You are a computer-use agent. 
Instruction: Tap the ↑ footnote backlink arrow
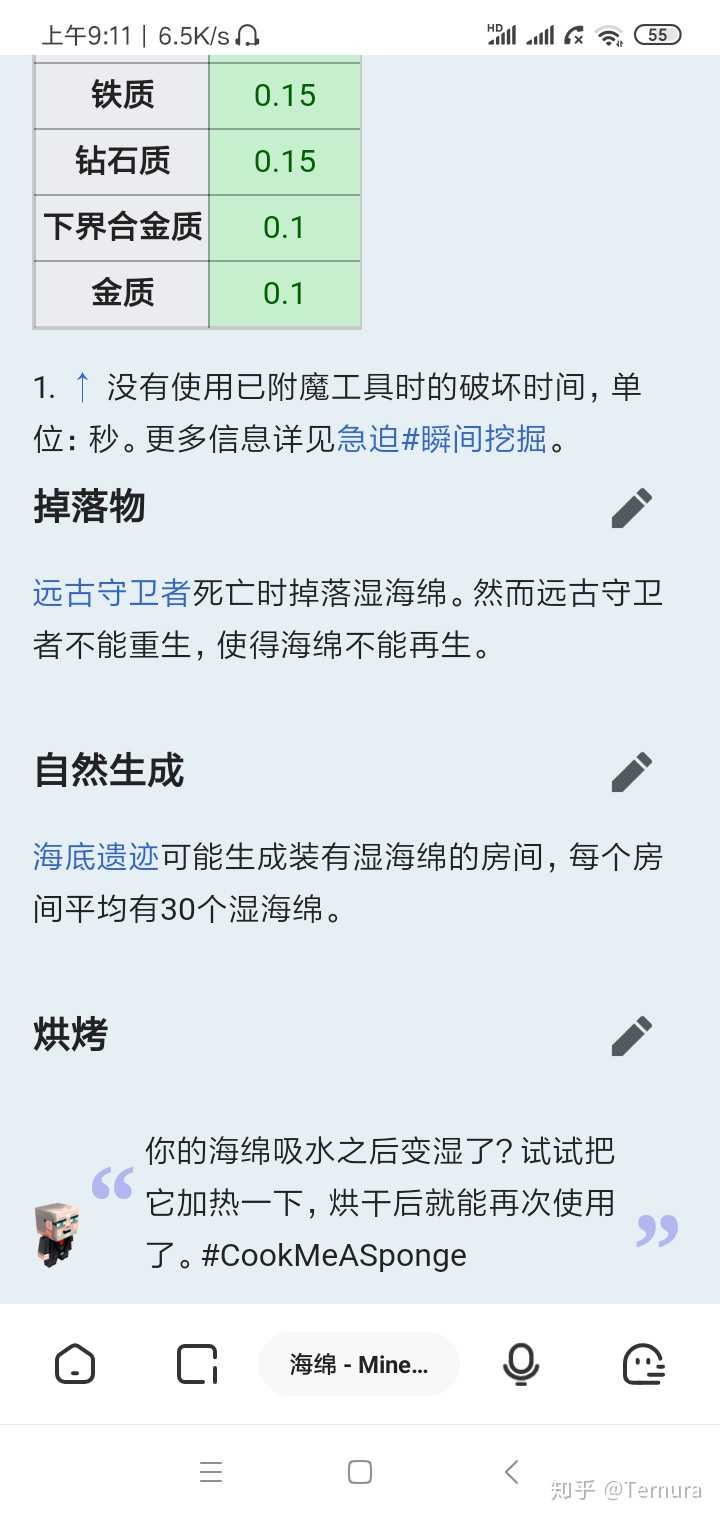80,387
